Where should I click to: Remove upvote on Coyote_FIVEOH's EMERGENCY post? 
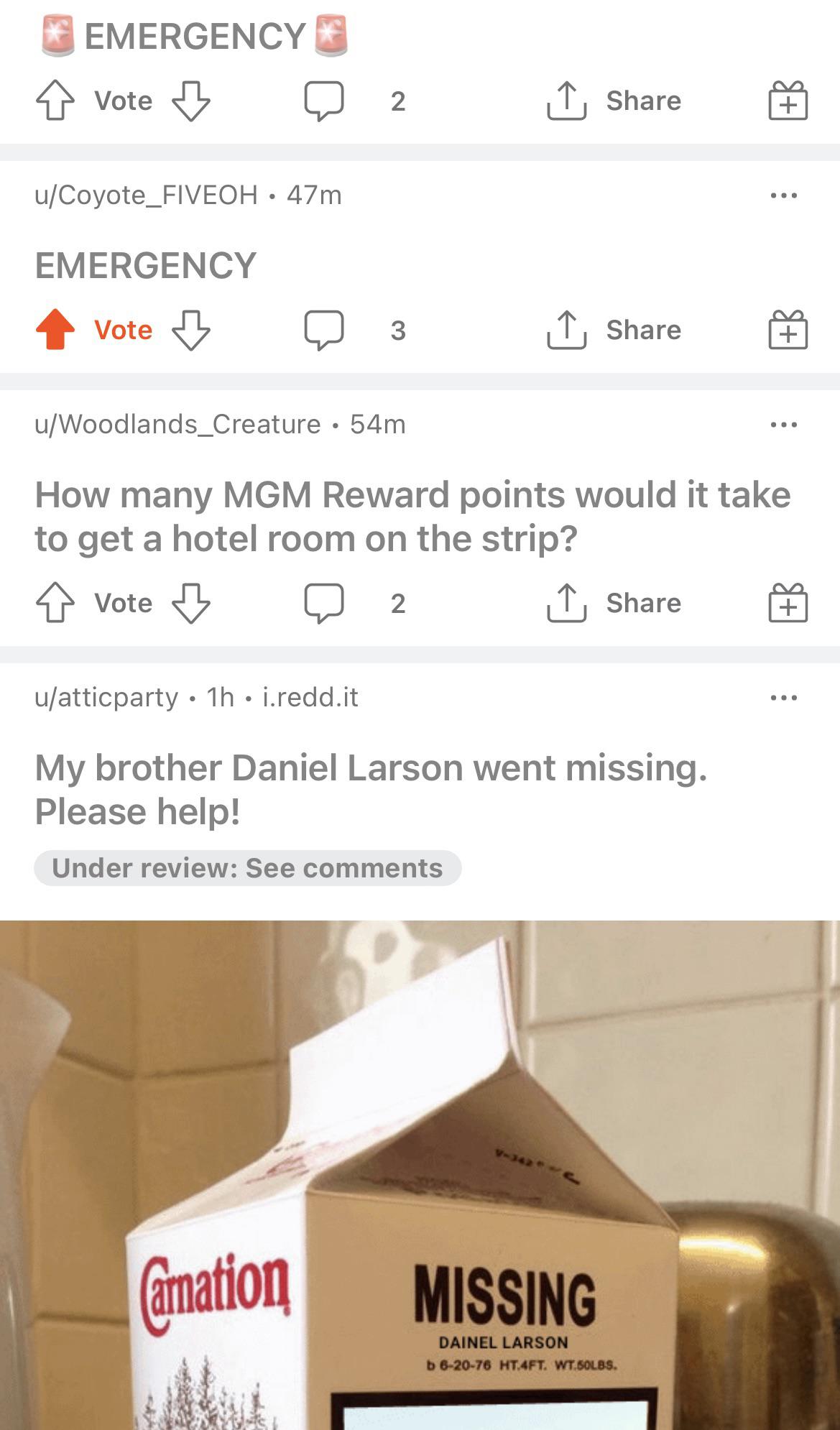pyautogui.click(x=55, y=330)
